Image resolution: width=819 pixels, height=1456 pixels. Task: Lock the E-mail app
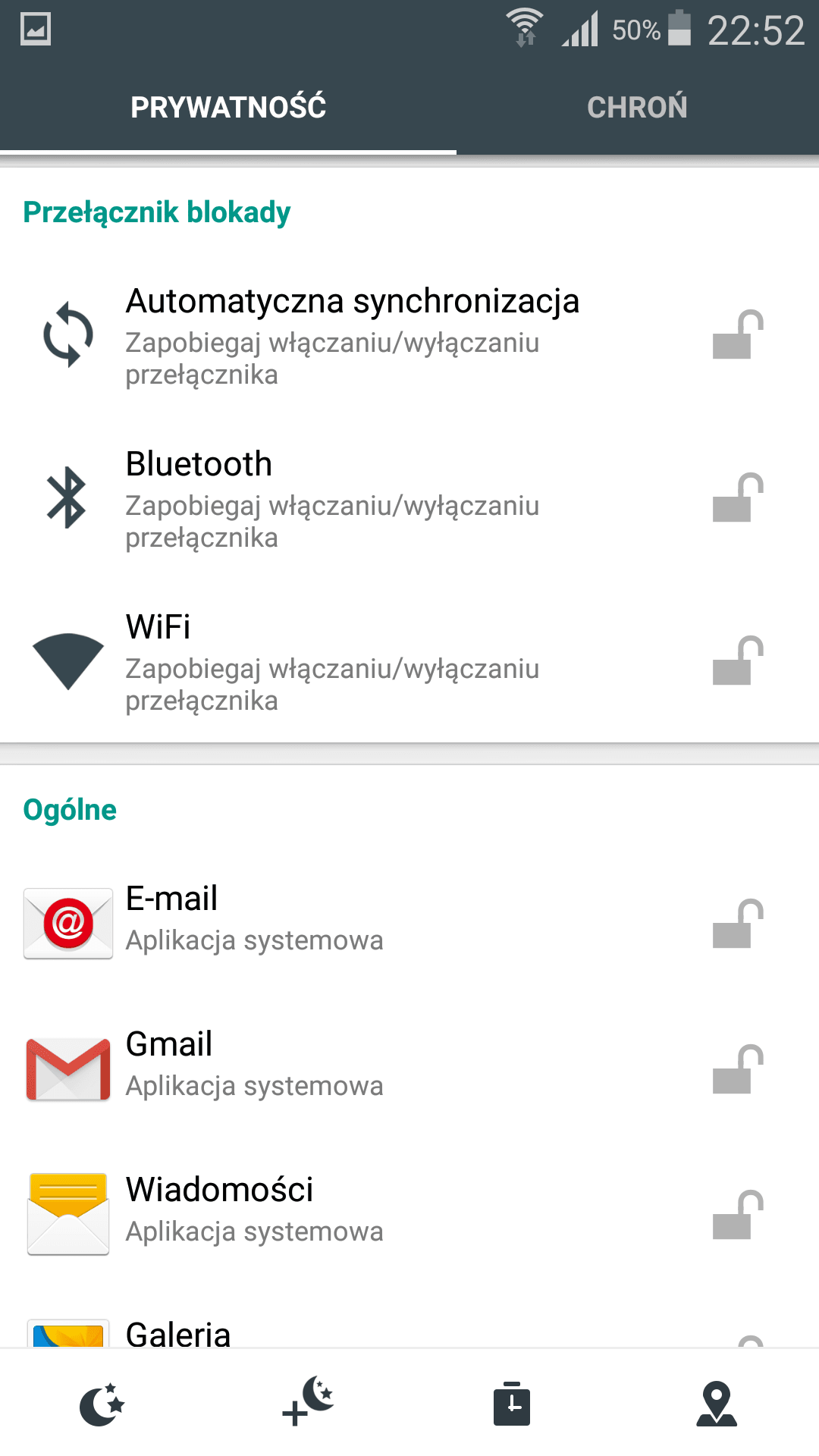pyautogui.click(x=737, y=924)
